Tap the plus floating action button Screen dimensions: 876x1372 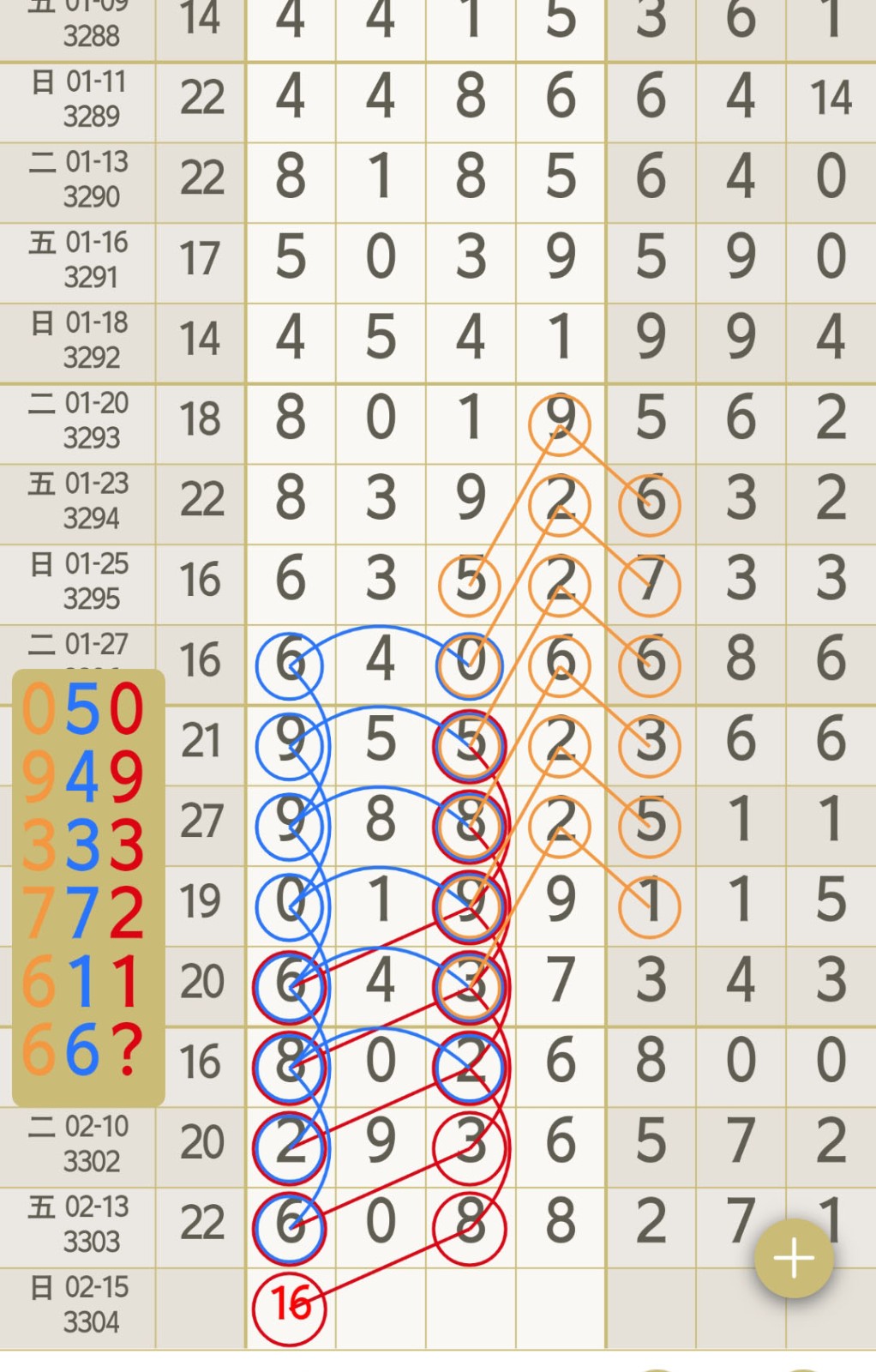793,1258
